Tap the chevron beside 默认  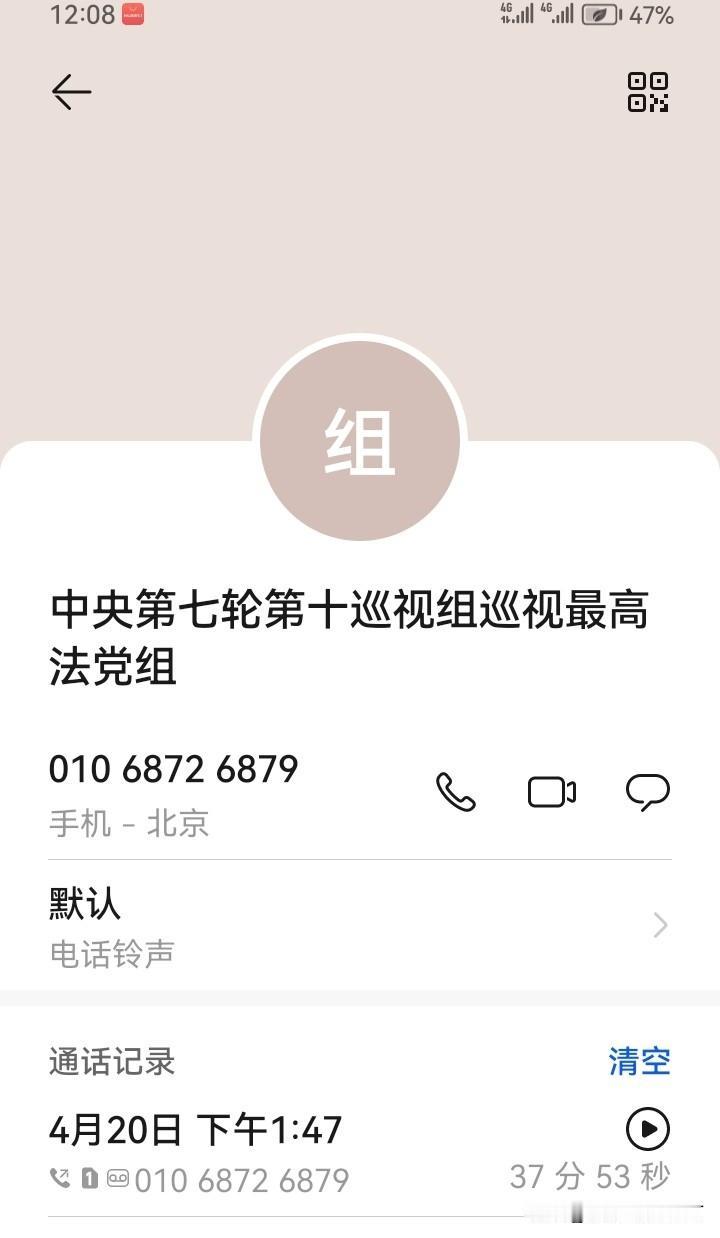click(659, 925)
